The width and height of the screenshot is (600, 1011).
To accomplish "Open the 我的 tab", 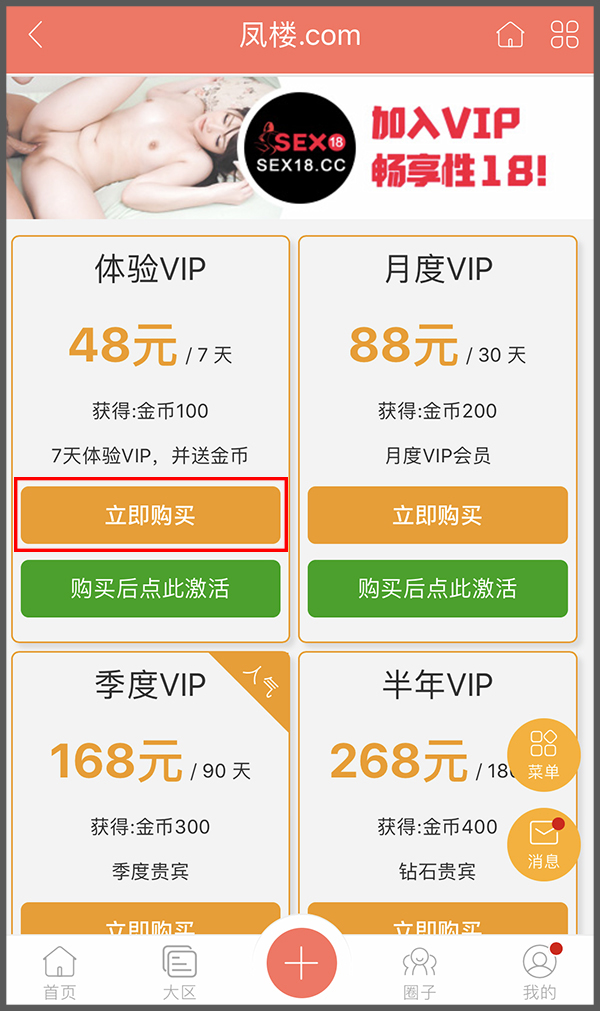I will pos(539,973).
